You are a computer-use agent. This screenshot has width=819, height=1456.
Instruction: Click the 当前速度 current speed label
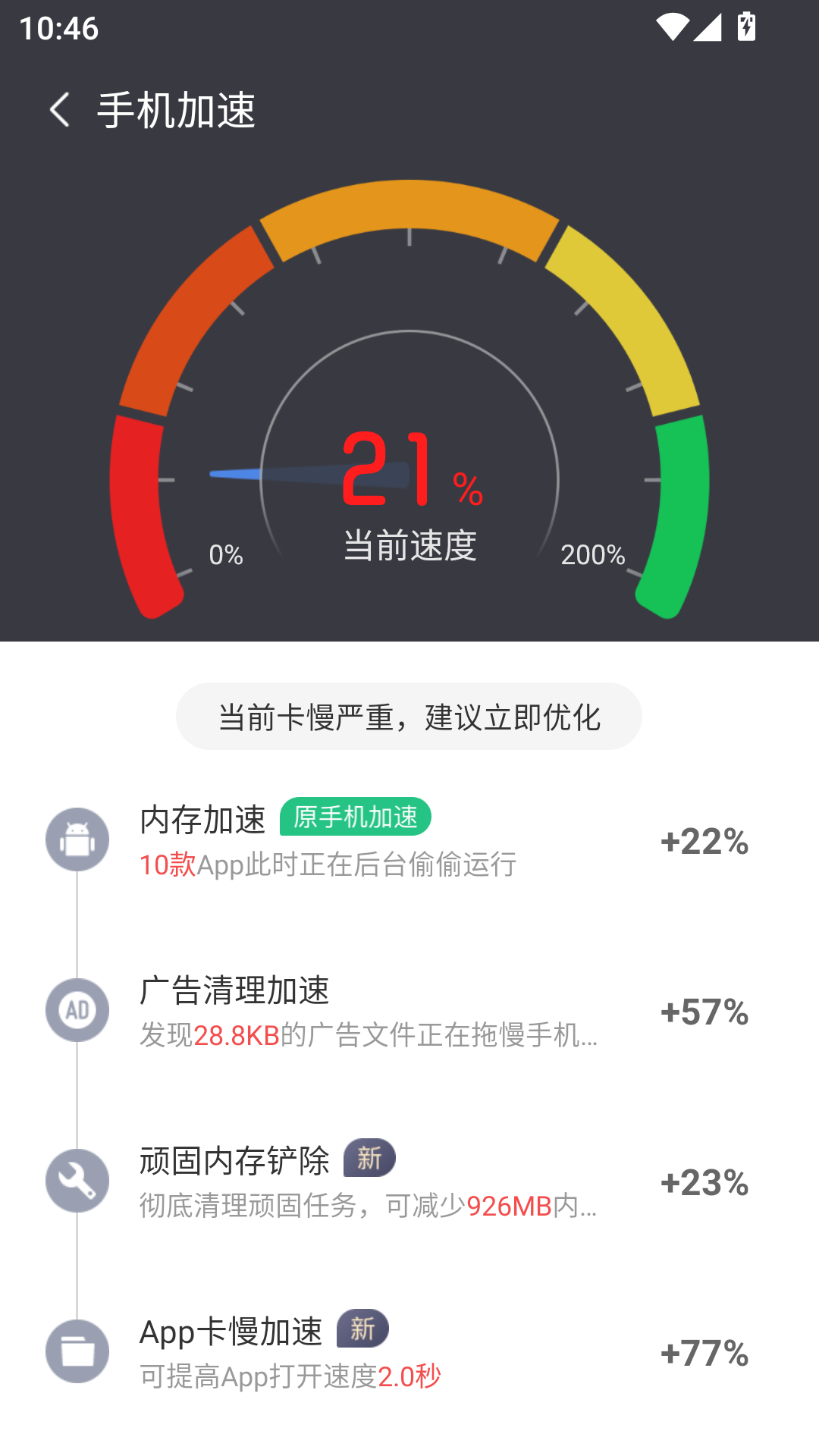(409, 543)
